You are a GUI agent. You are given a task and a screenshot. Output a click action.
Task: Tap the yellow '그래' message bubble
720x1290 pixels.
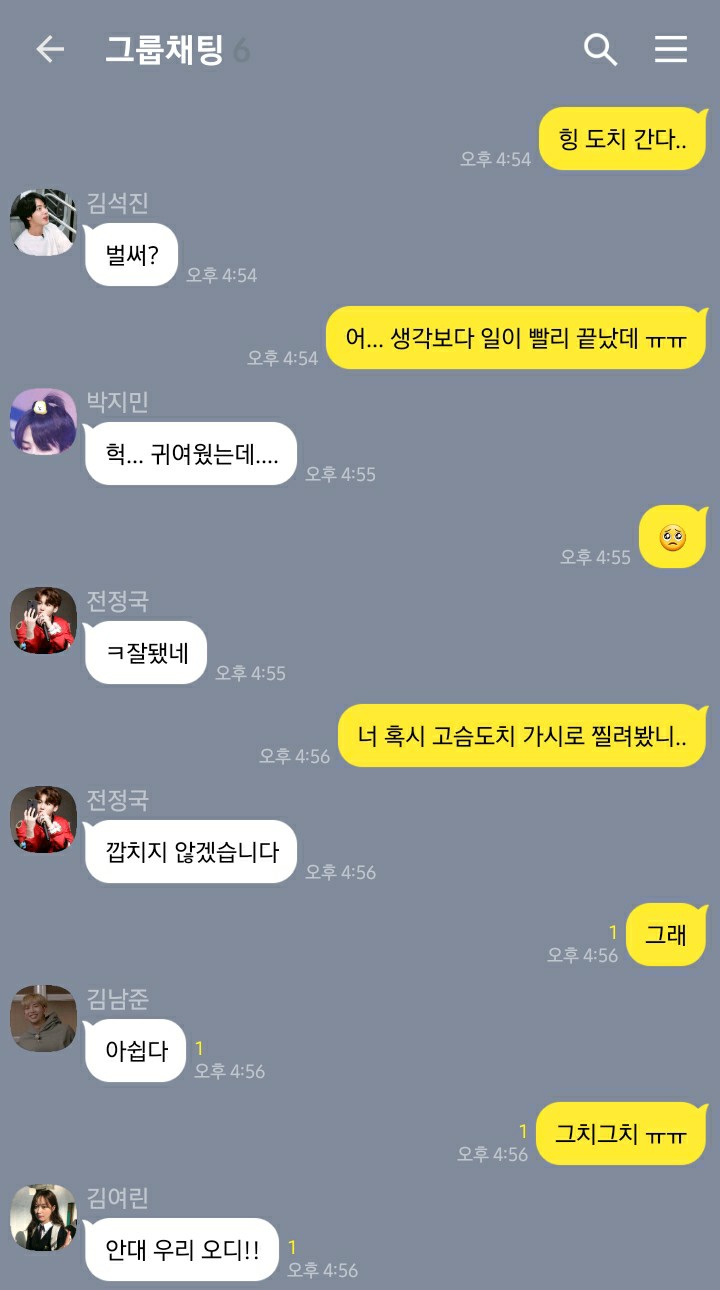[x=666, y=934]
